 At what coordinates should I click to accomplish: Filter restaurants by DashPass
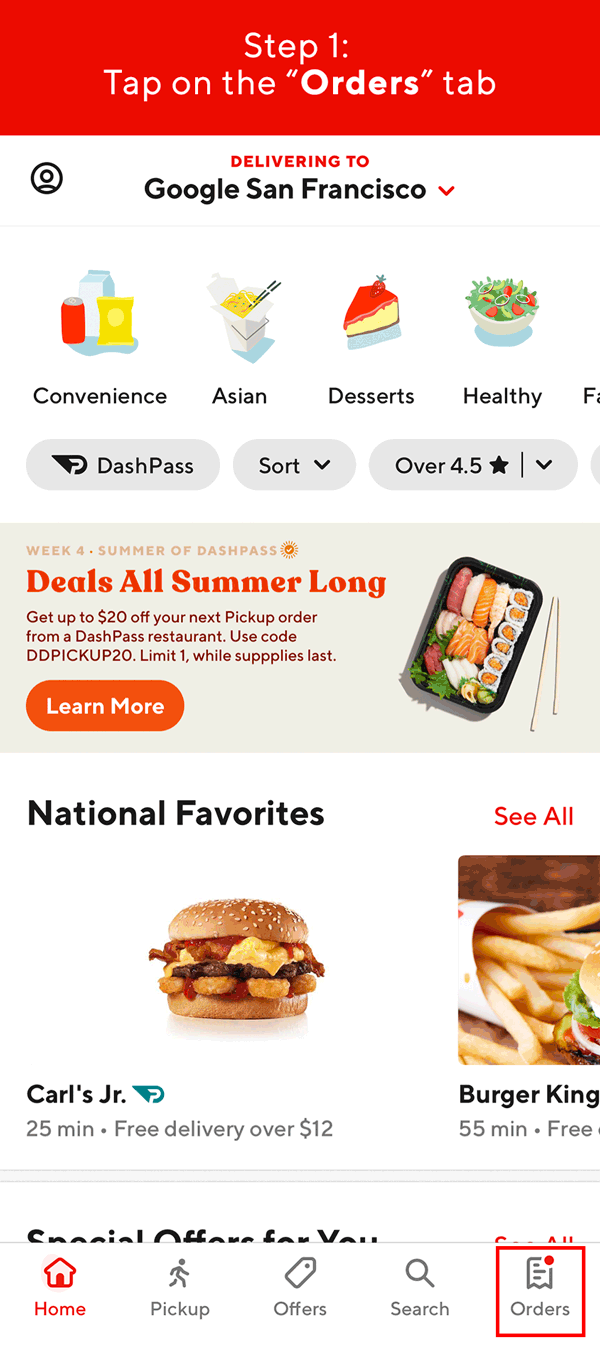click(123, 465)
